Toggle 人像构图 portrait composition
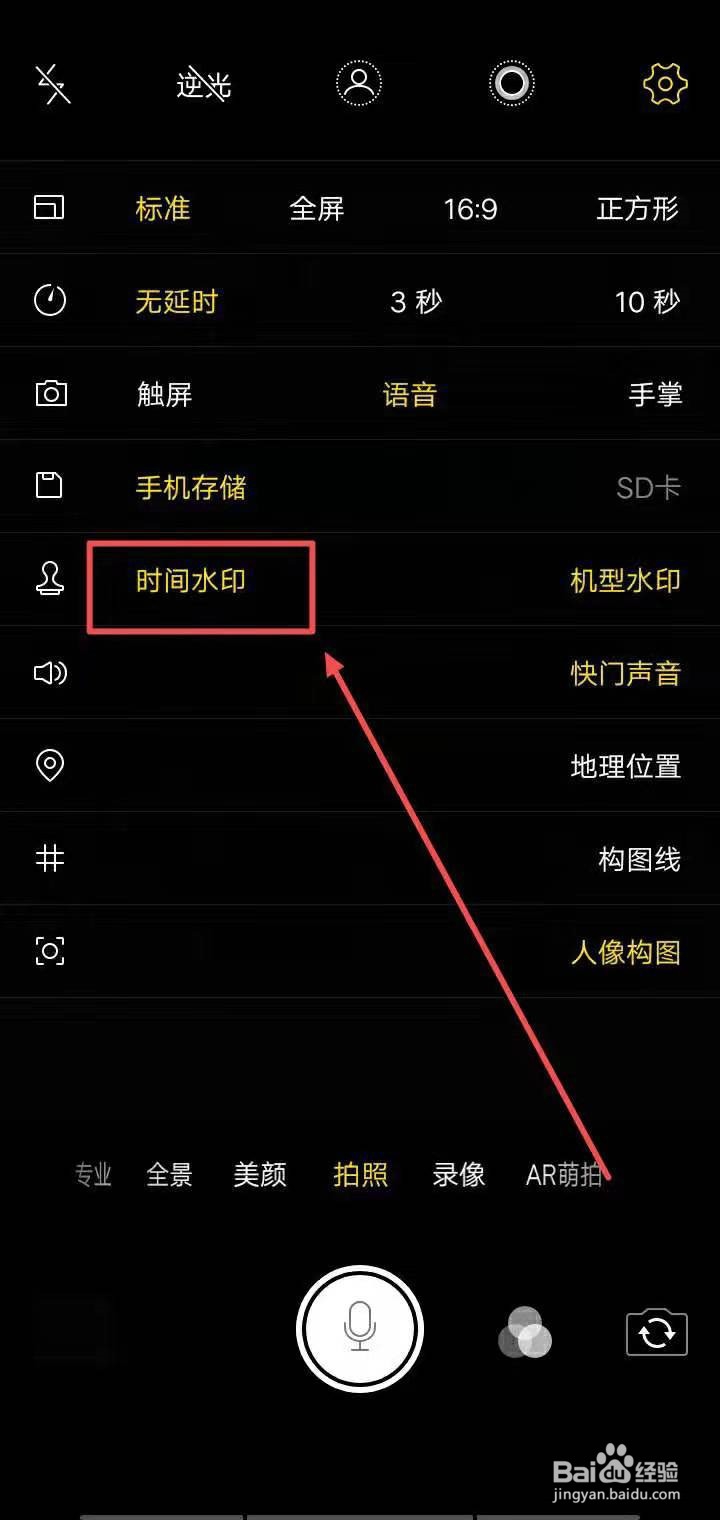This screenshot has height=1520, width=720. 625,953
